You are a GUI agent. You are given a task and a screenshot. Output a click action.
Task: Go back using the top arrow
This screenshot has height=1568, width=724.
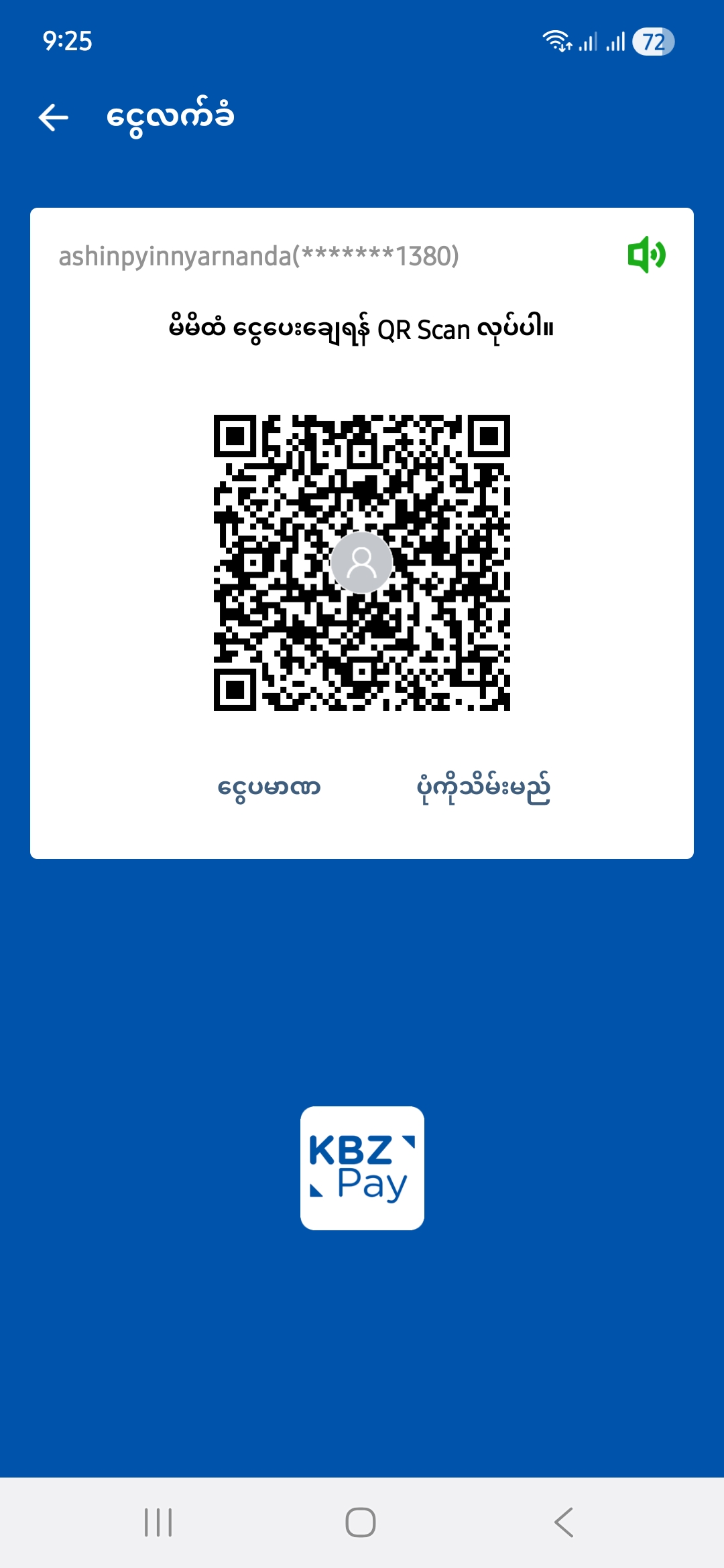click(x=54, y=118)
